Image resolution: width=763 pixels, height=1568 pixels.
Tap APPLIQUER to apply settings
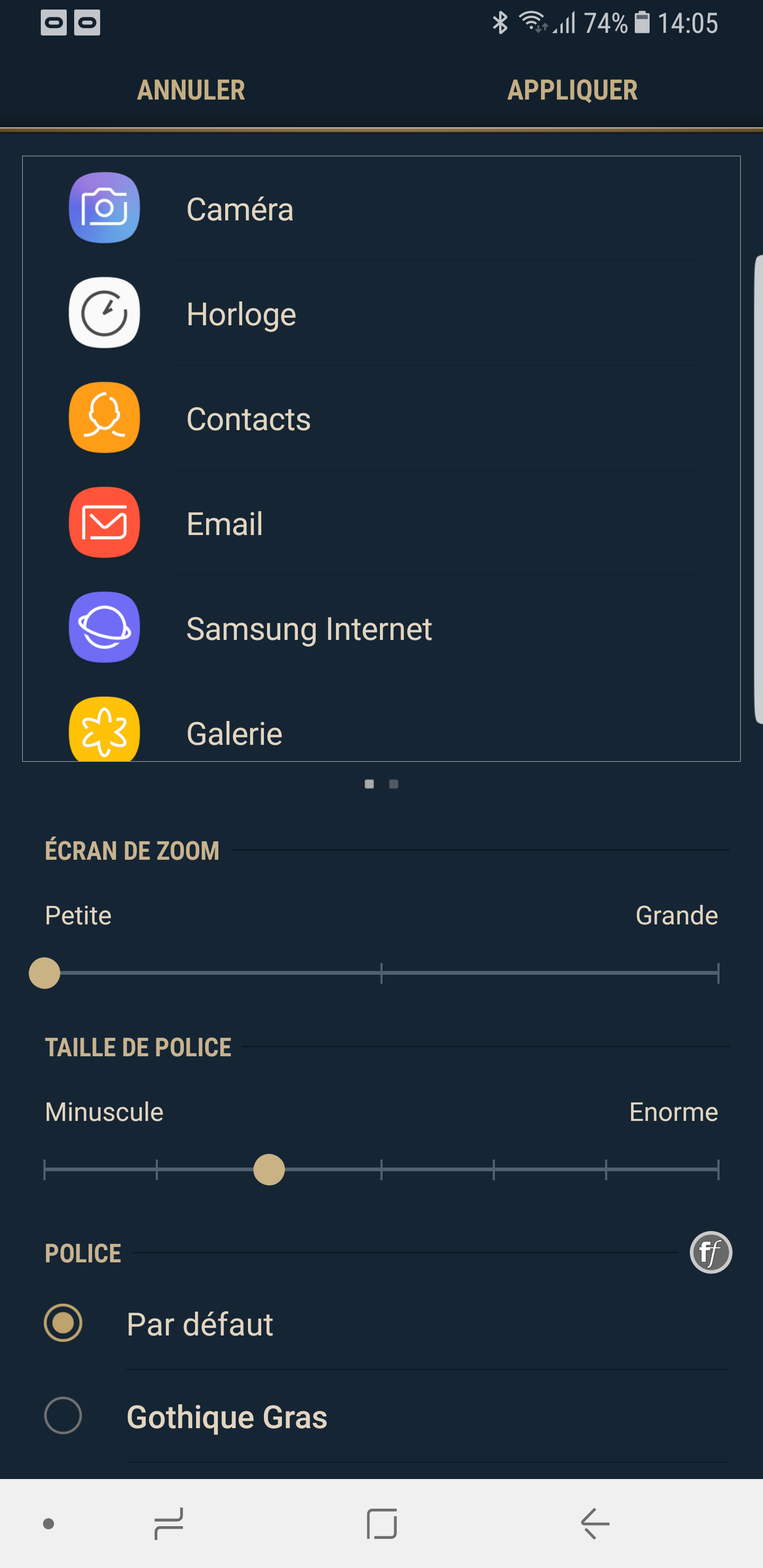(572, 90)
